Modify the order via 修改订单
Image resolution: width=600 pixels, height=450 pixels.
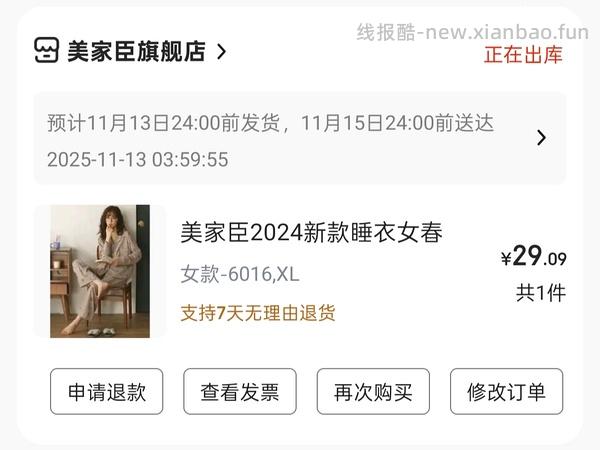pyautogui.click(x=506, y=392)
